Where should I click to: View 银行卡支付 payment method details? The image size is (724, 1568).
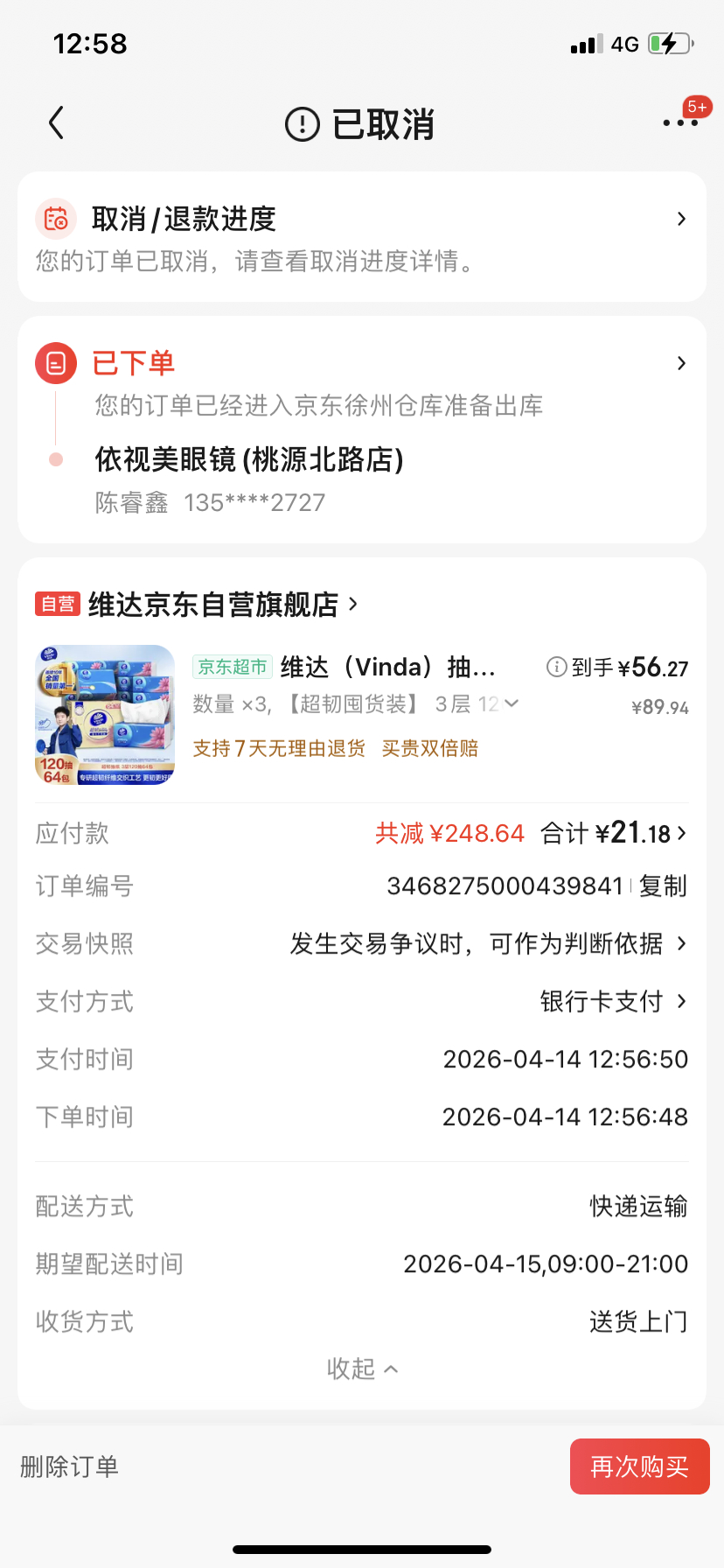point(612,1002)
